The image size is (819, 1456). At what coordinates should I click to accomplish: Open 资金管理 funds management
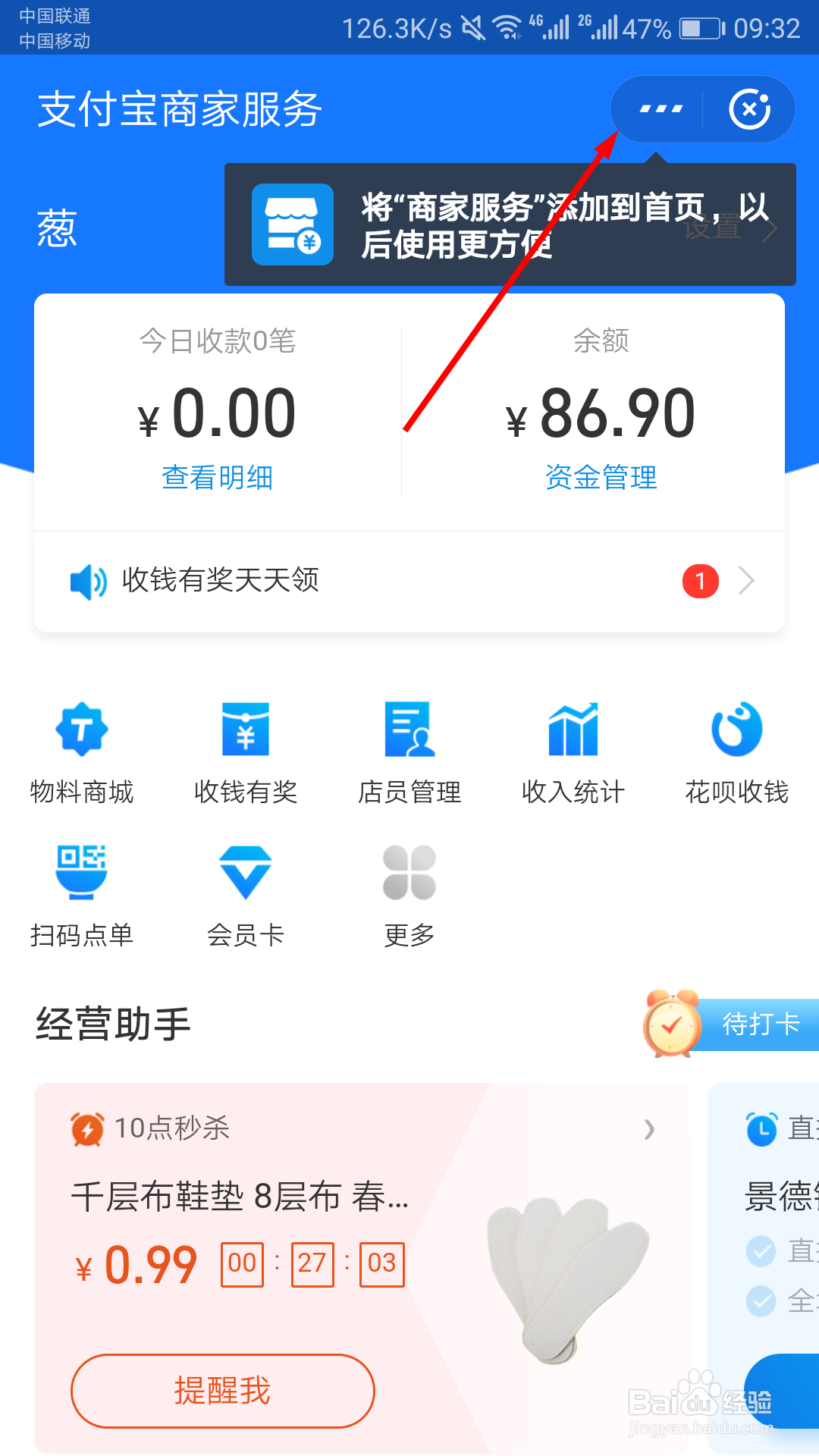tap(603, 476)
